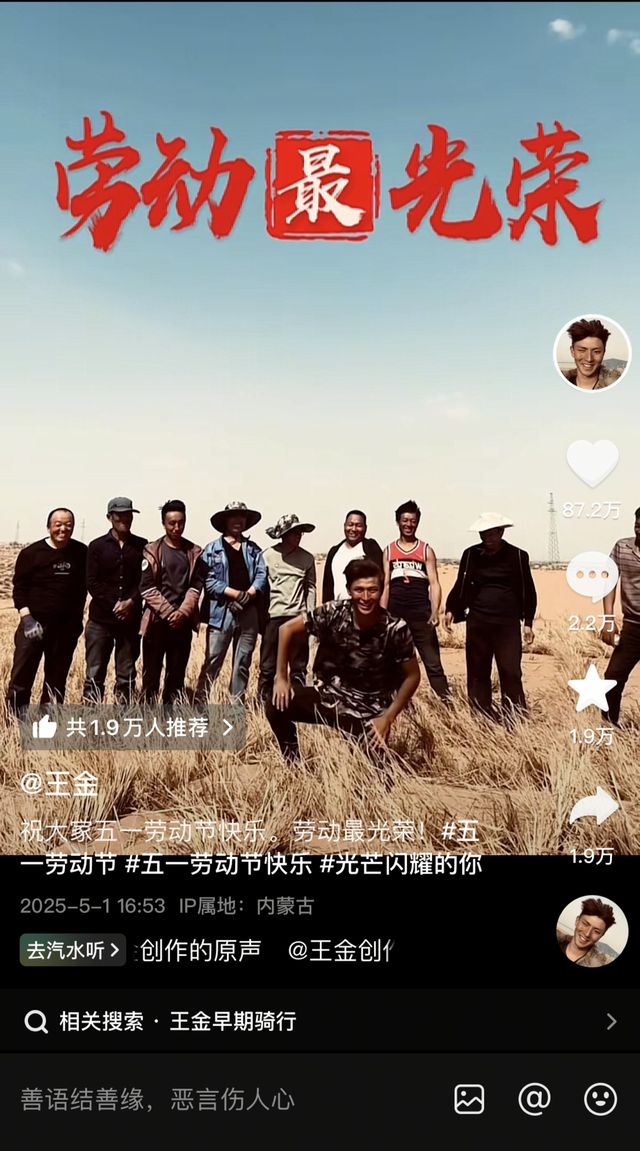This screenshot has width=640, height=1151.
Task: Tap the comment input field
Action: click(200, 1100)
